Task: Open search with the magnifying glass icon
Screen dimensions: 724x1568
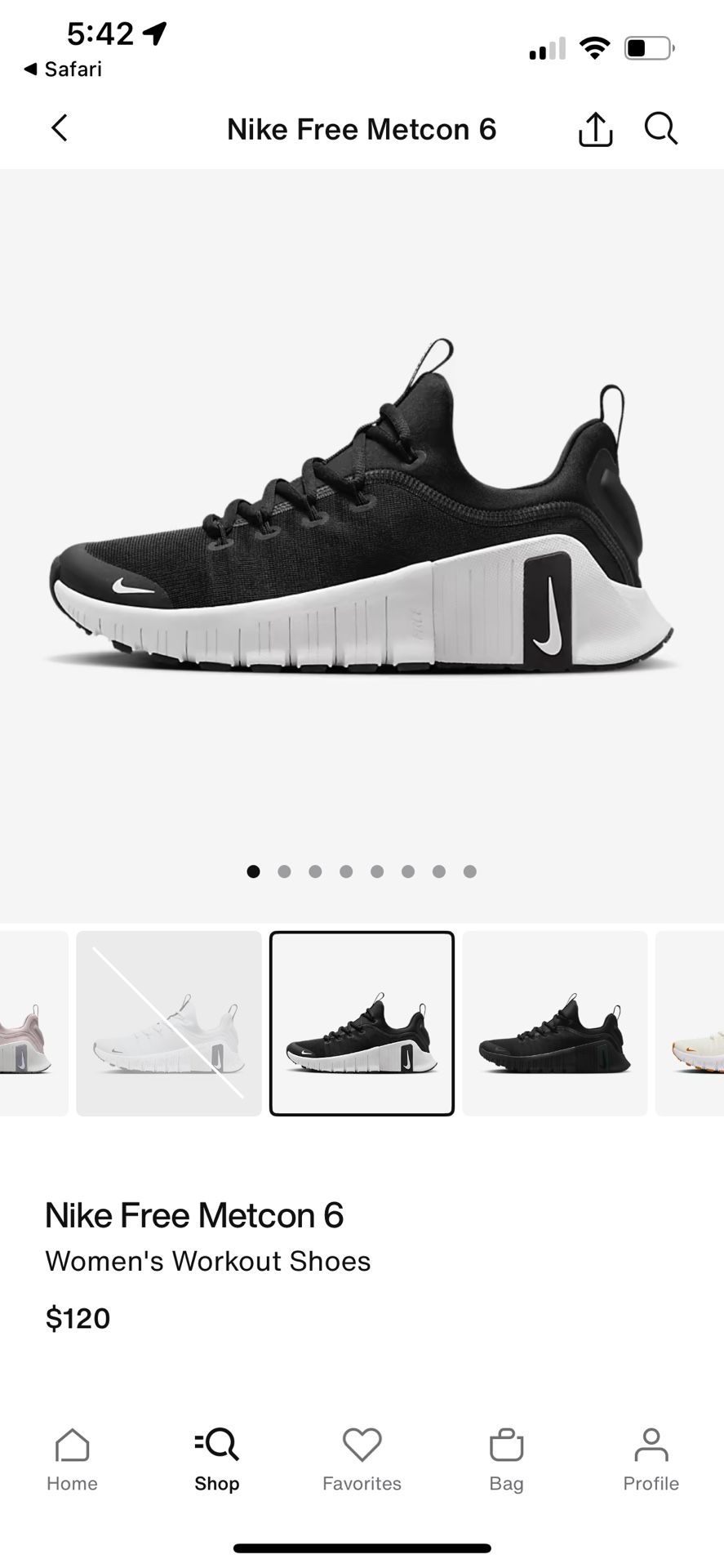Action: click(x=660, y=129)
